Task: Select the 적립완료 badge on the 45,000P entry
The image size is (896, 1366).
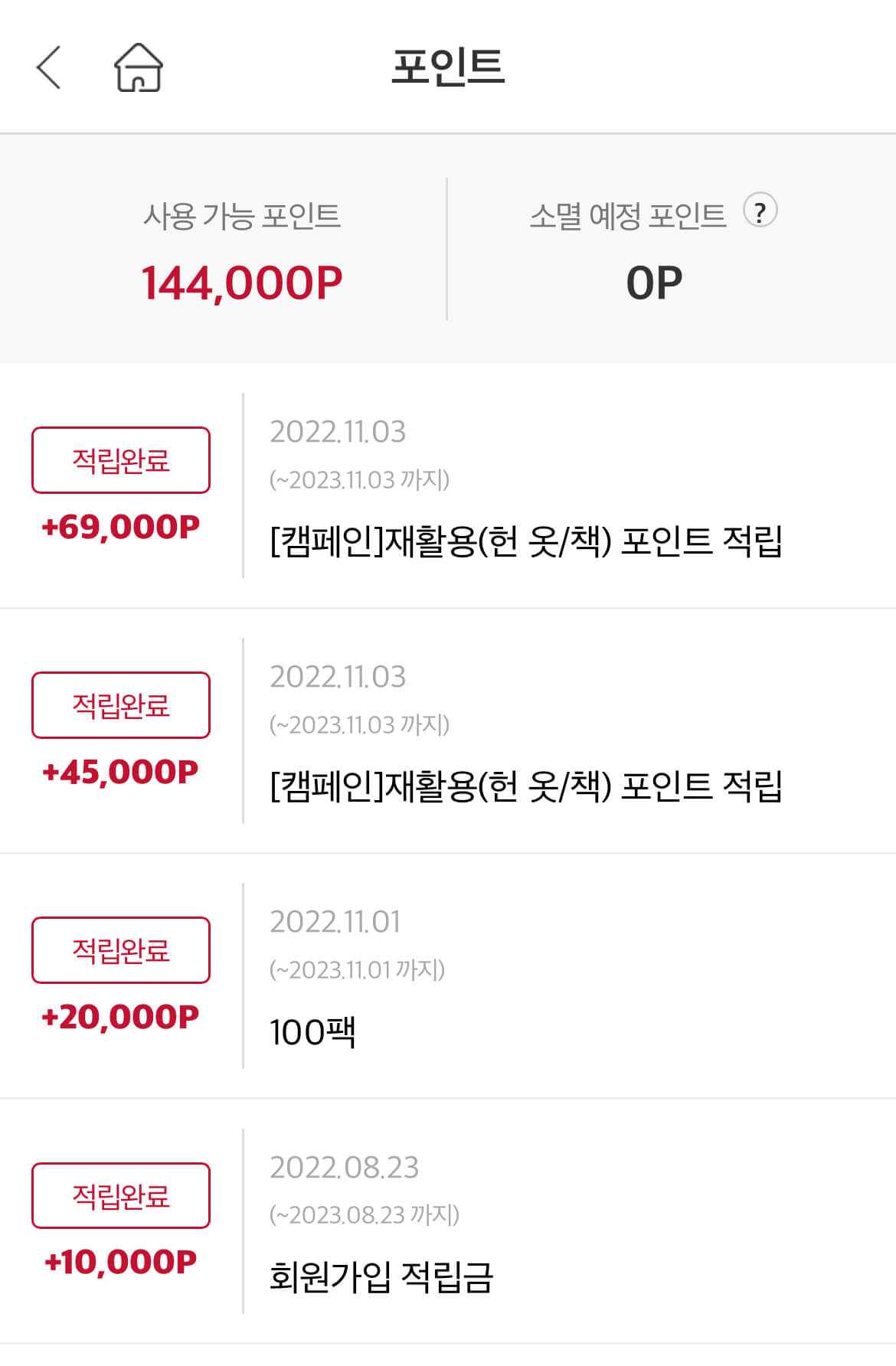Action: [x=120, y=704]
